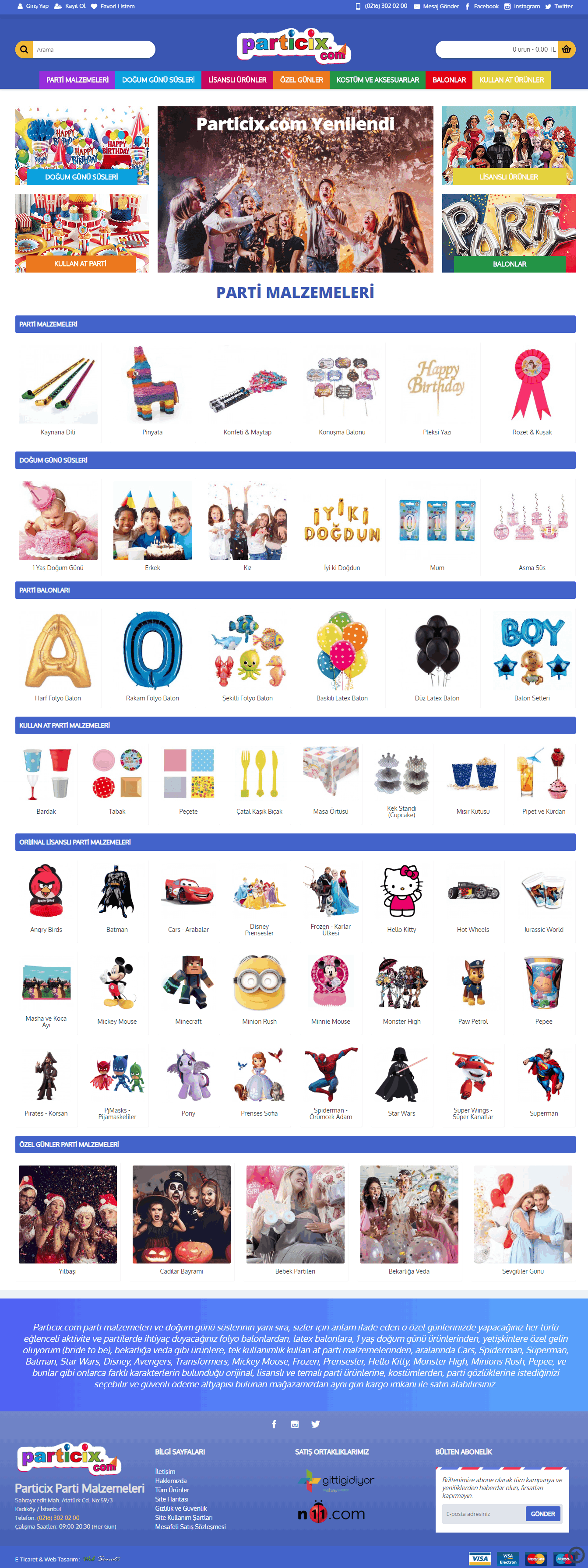Switch to KOSTÜM VE AKSESUARLAR tab
Viewport: 588px width, 1568px height.
[377, 80]
